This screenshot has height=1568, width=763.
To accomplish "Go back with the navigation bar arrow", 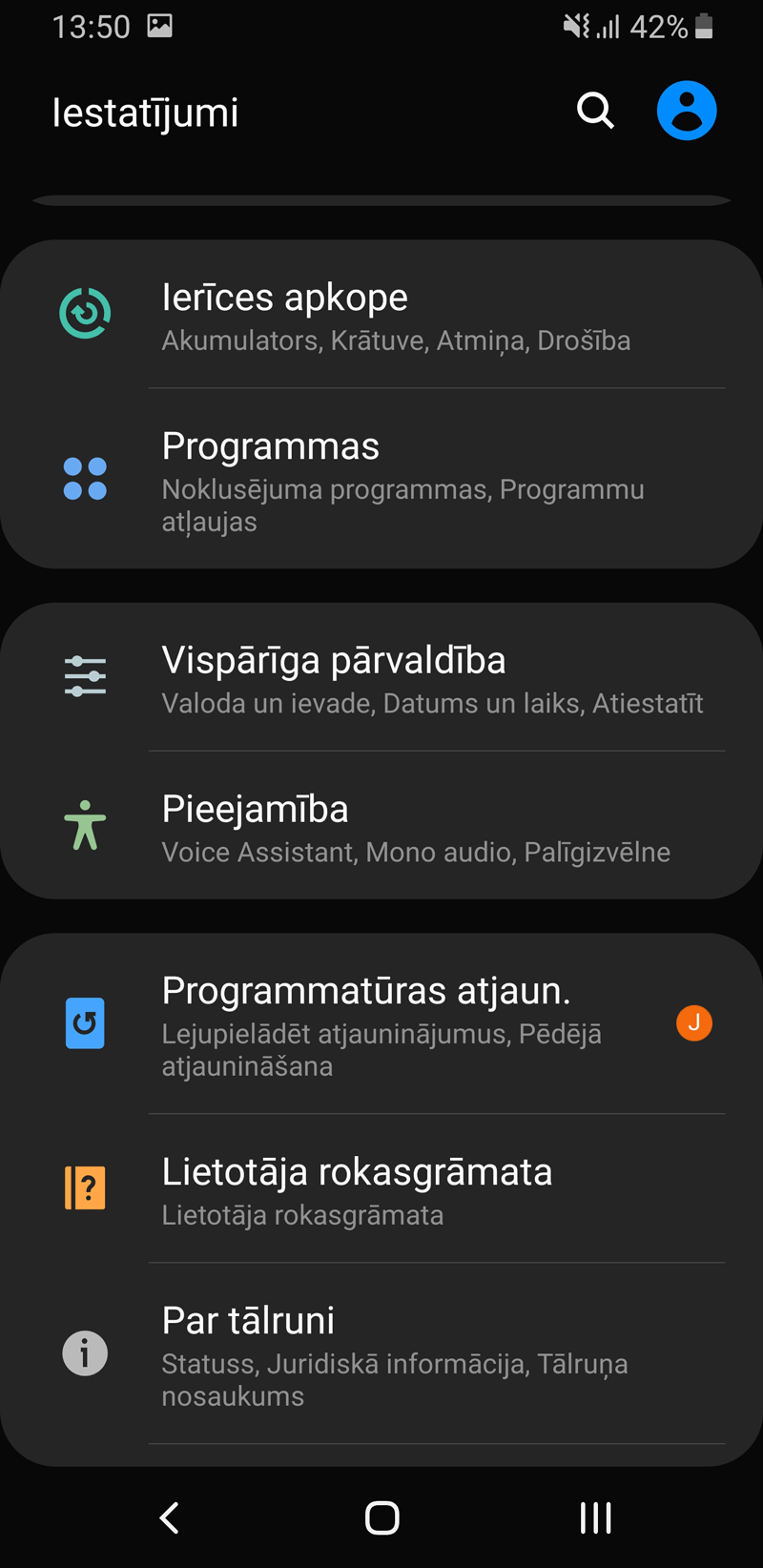I will click(169, 1517).
